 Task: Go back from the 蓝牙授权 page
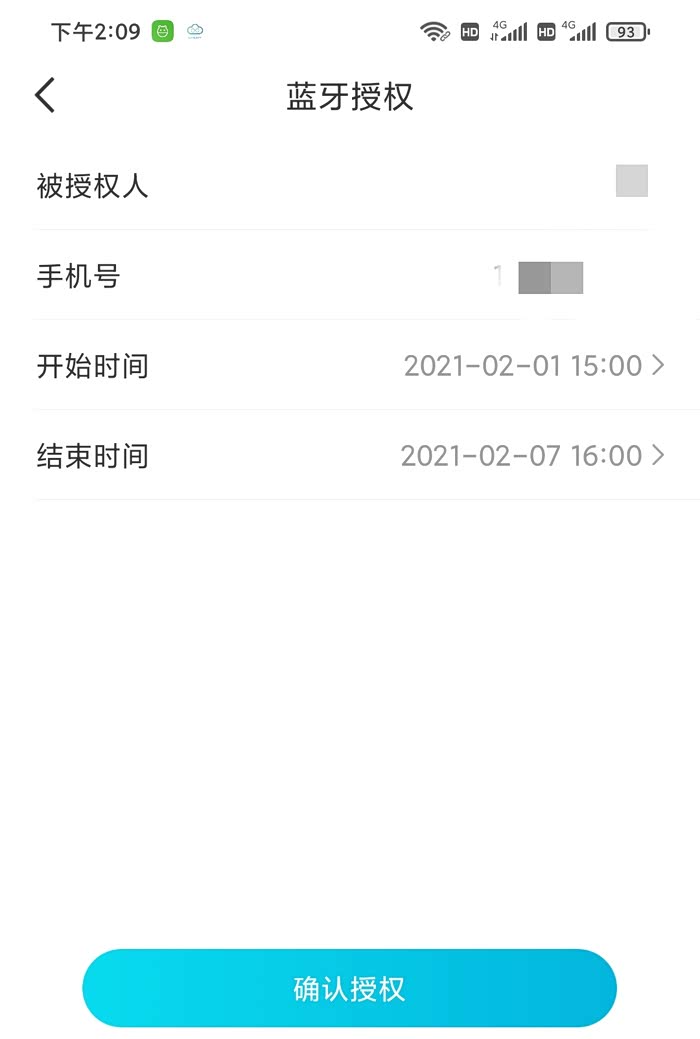[x=45, y=96]
